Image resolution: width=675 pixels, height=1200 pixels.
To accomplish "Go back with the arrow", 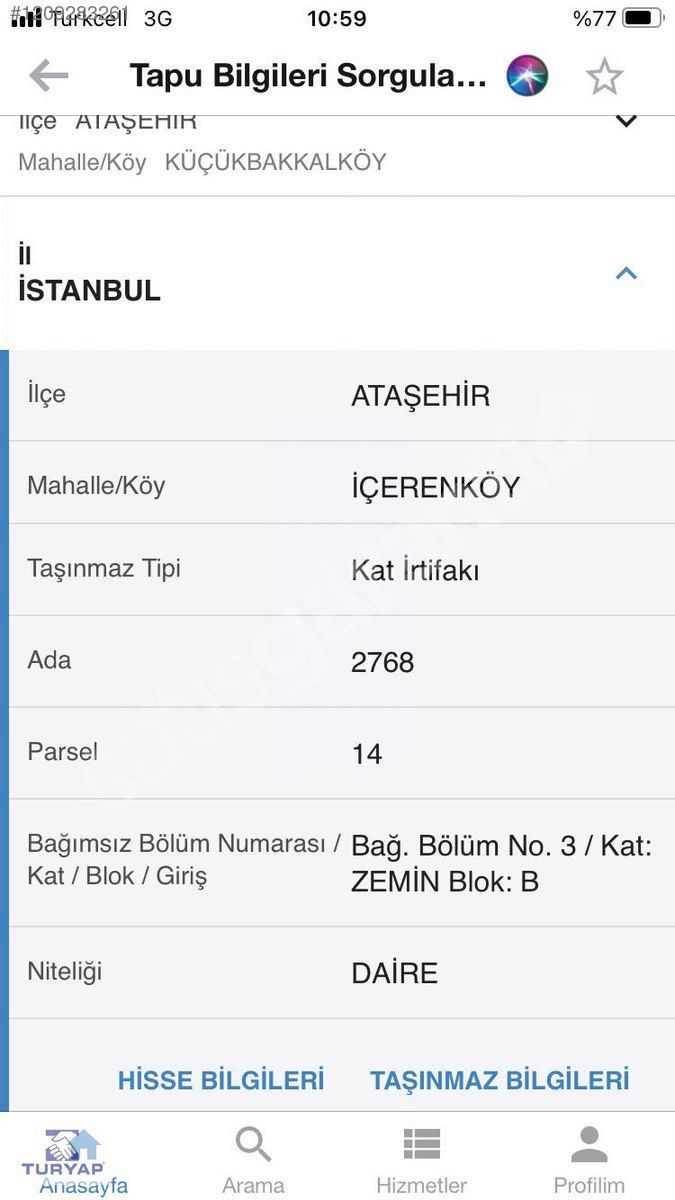I will pos(48,75).
